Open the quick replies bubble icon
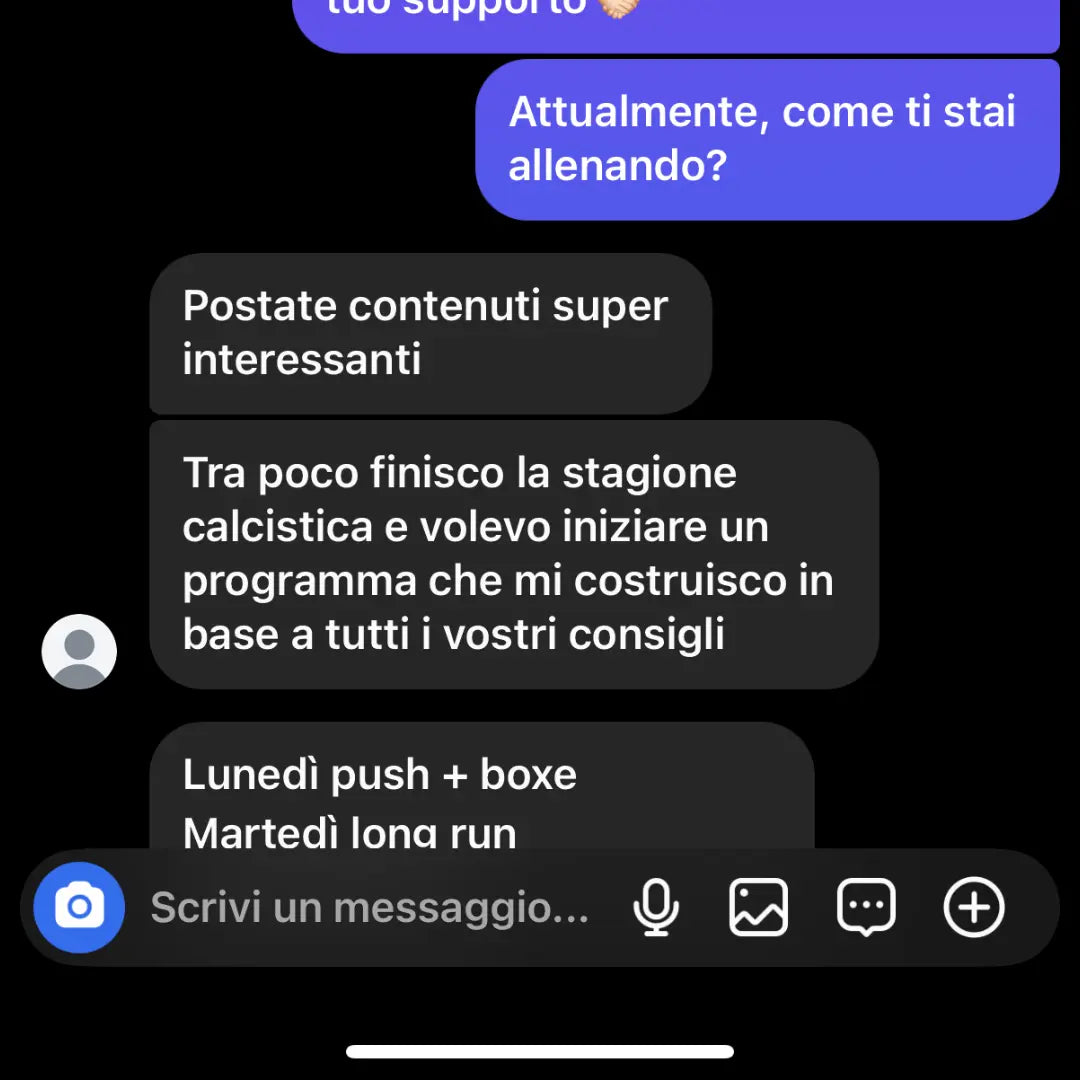1080x1080 pixels. (x=866, y=908)
